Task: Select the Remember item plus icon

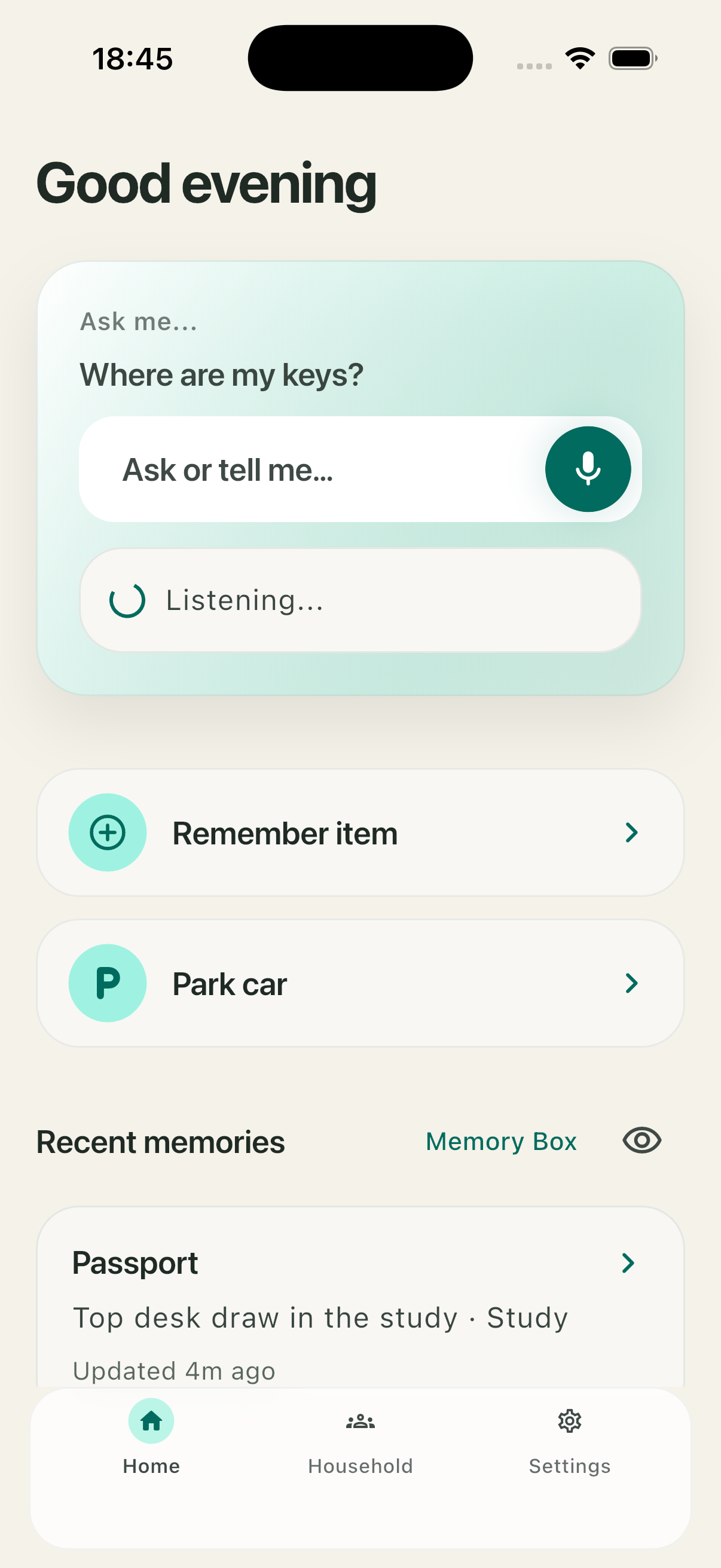Action: point(108,832)
